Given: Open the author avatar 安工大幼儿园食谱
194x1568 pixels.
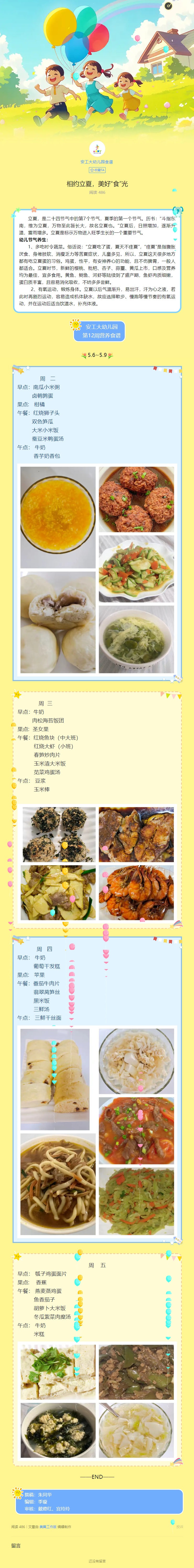Looking at the screenshot, I should [x=96, y=148].
